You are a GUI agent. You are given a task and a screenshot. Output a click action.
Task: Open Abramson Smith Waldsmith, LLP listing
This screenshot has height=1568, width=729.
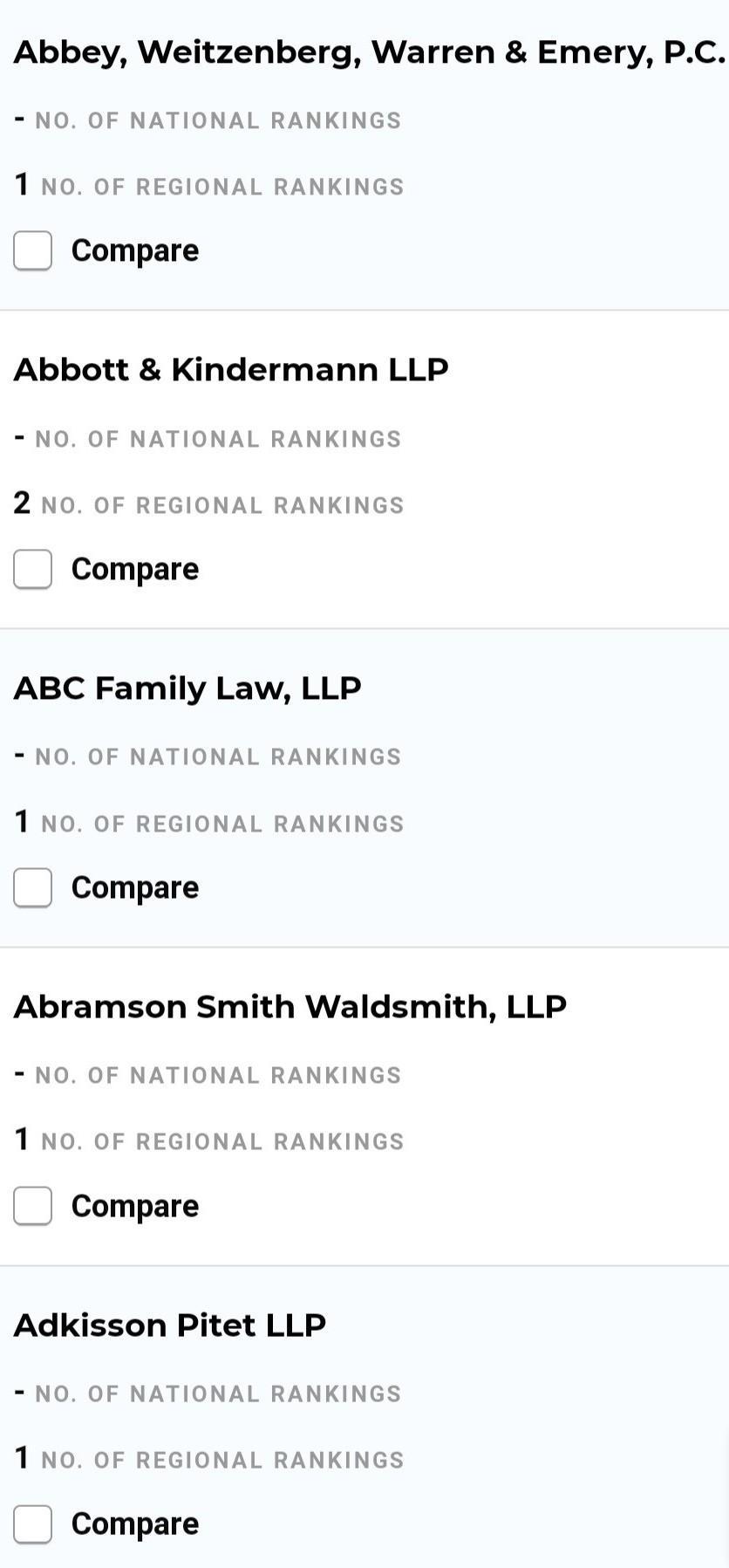click(290, 1007)
